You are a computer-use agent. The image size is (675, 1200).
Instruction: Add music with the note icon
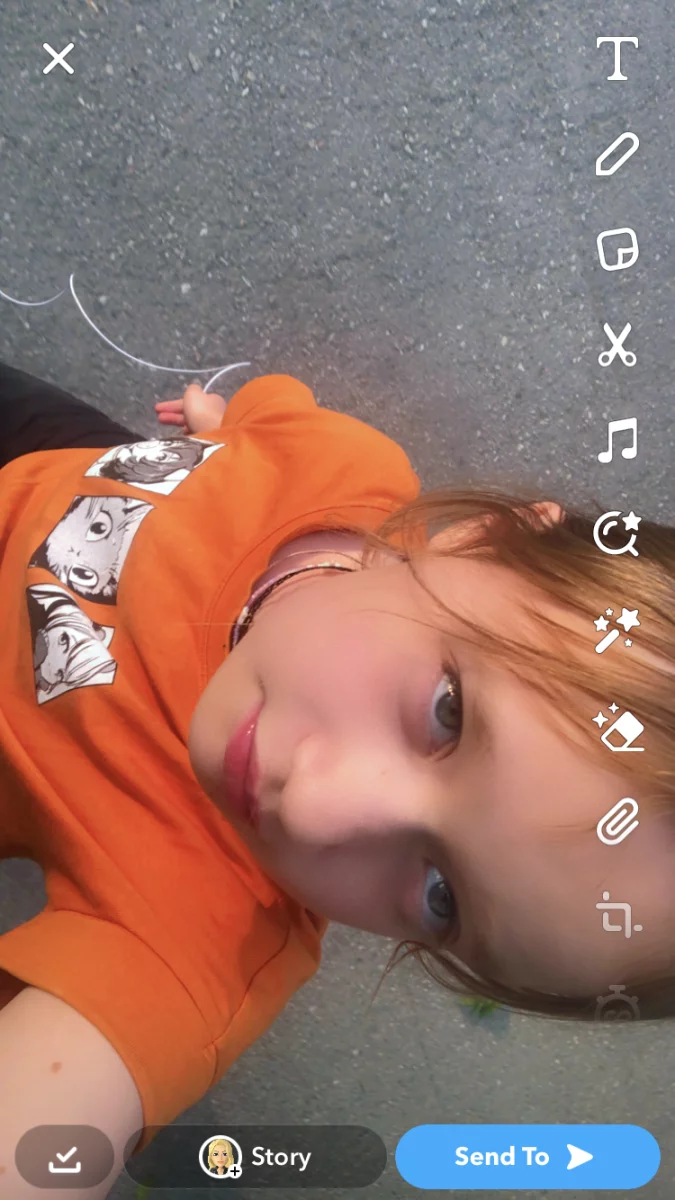click(x=618, y=440)
